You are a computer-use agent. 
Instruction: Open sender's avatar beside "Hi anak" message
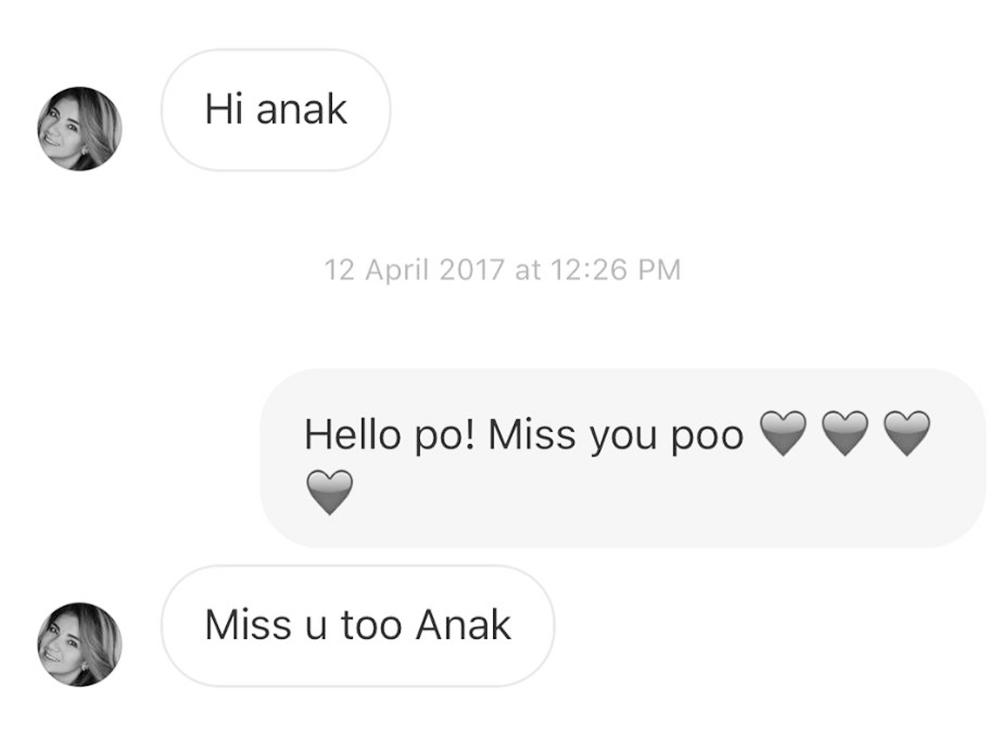click(x=79, y=129)
